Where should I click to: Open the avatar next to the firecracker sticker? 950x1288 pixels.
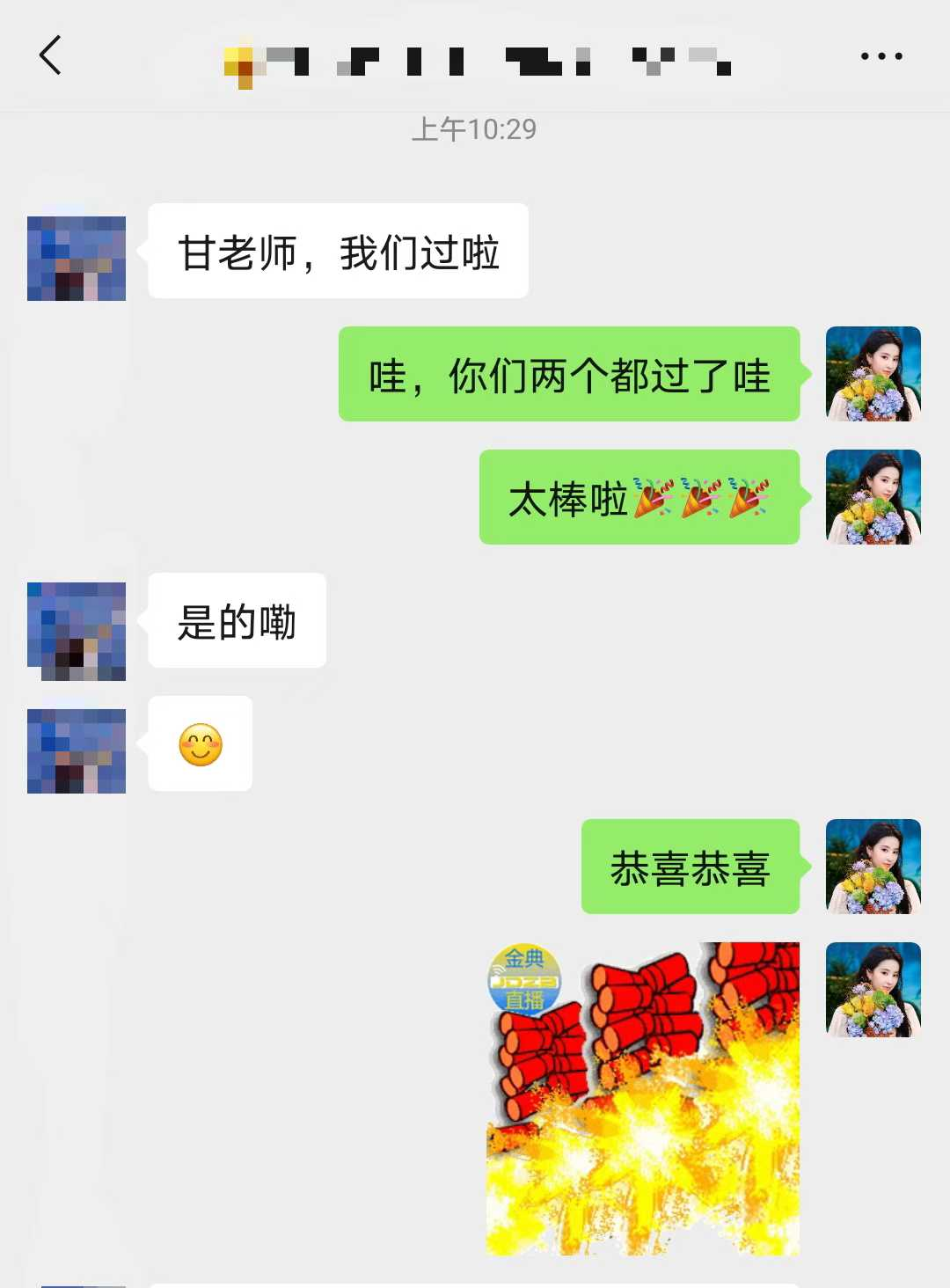pyautogui.click(x=873, y=990)
